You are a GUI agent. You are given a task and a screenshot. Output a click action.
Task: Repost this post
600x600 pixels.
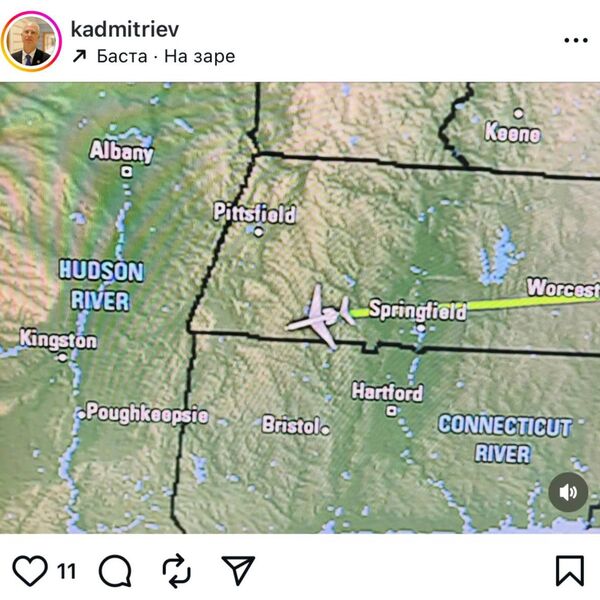click(177, 570)
